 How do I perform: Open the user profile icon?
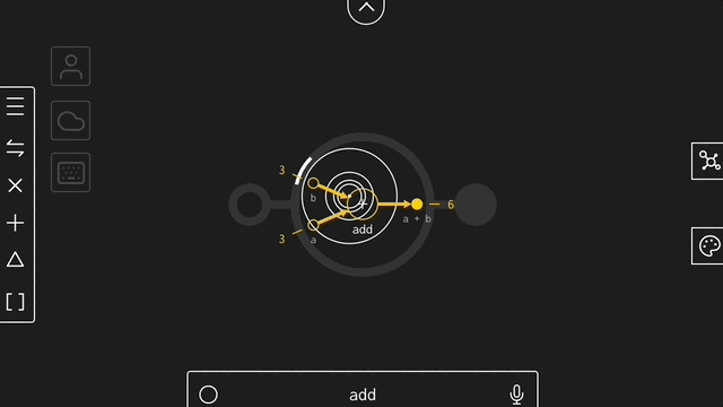pos(71,66)
